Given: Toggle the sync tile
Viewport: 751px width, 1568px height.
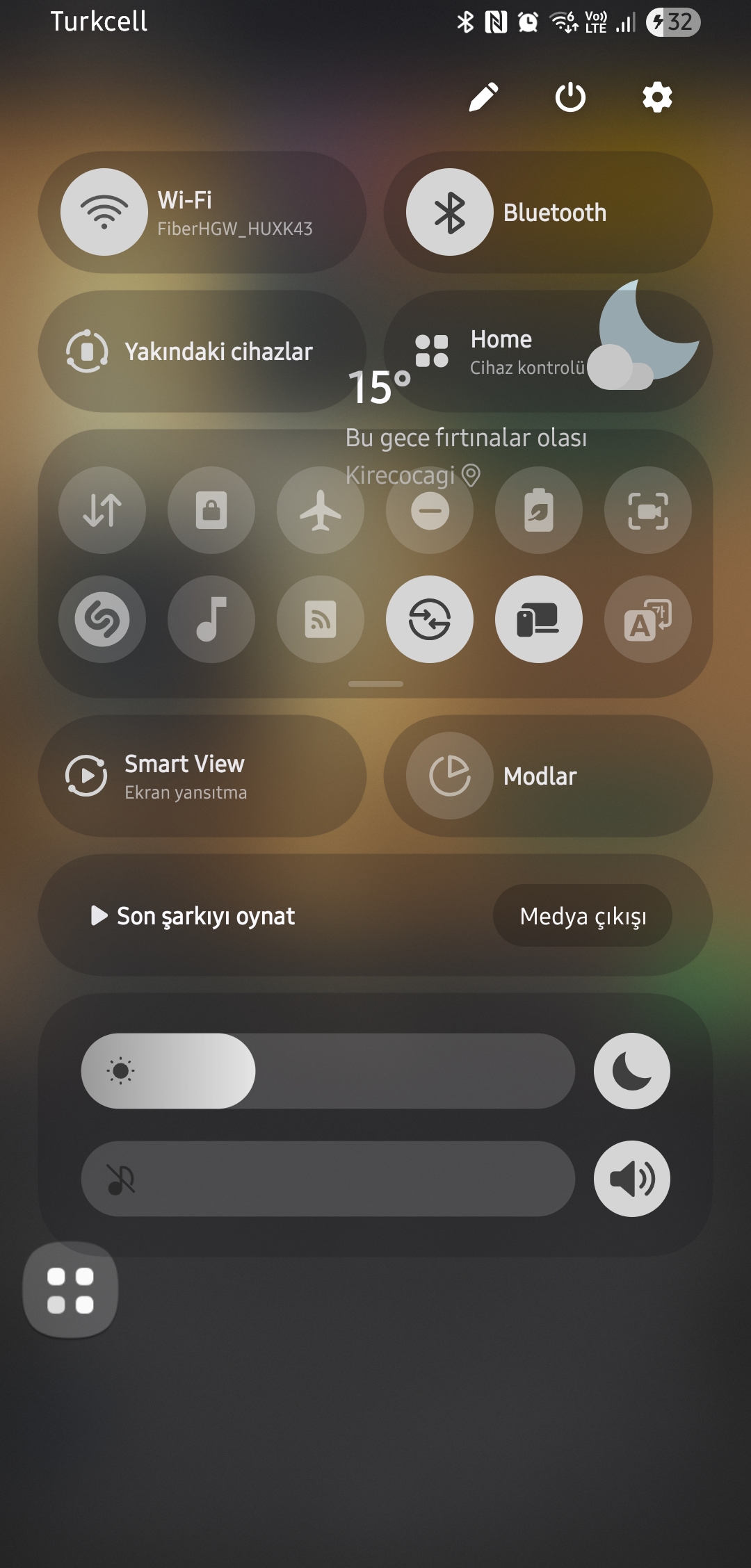Looking at the screenshot, I should (x=430, y=619).
